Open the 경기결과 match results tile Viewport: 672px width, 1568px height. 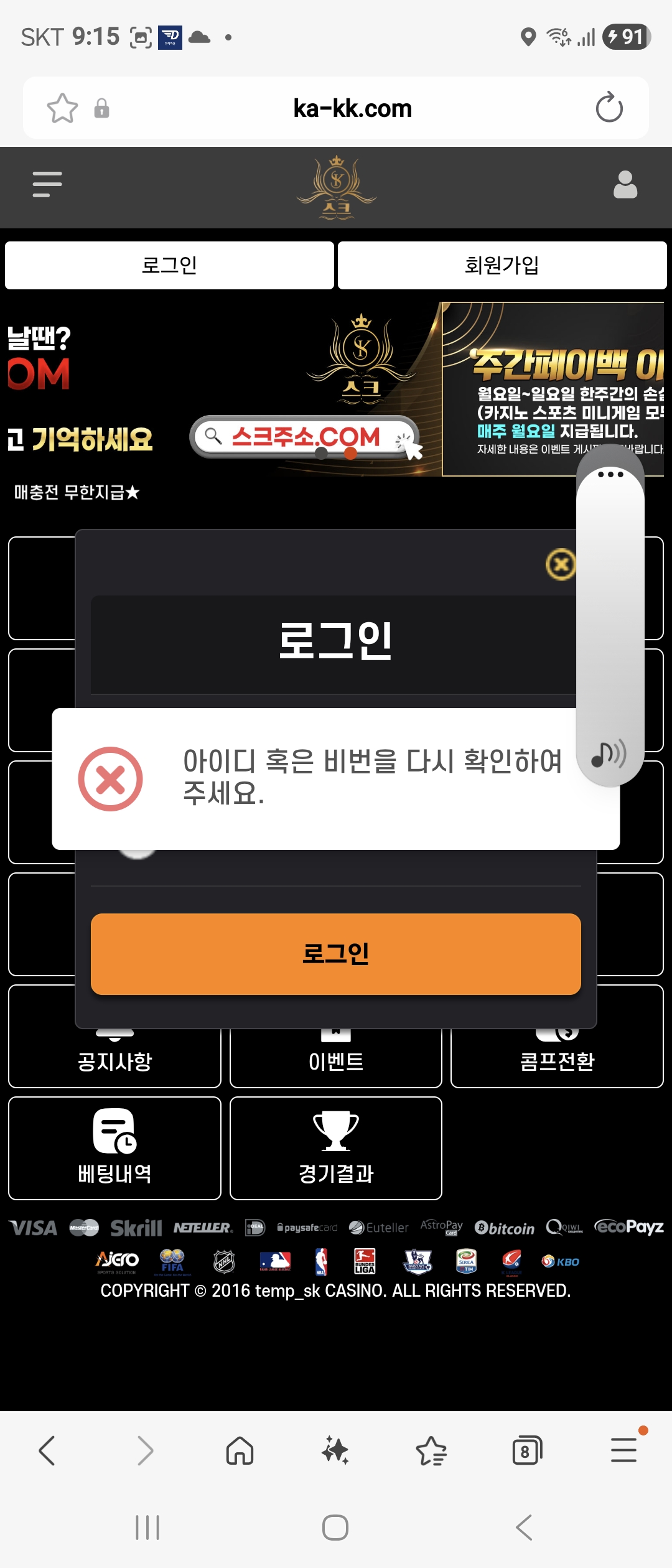tap(336, 1148)
